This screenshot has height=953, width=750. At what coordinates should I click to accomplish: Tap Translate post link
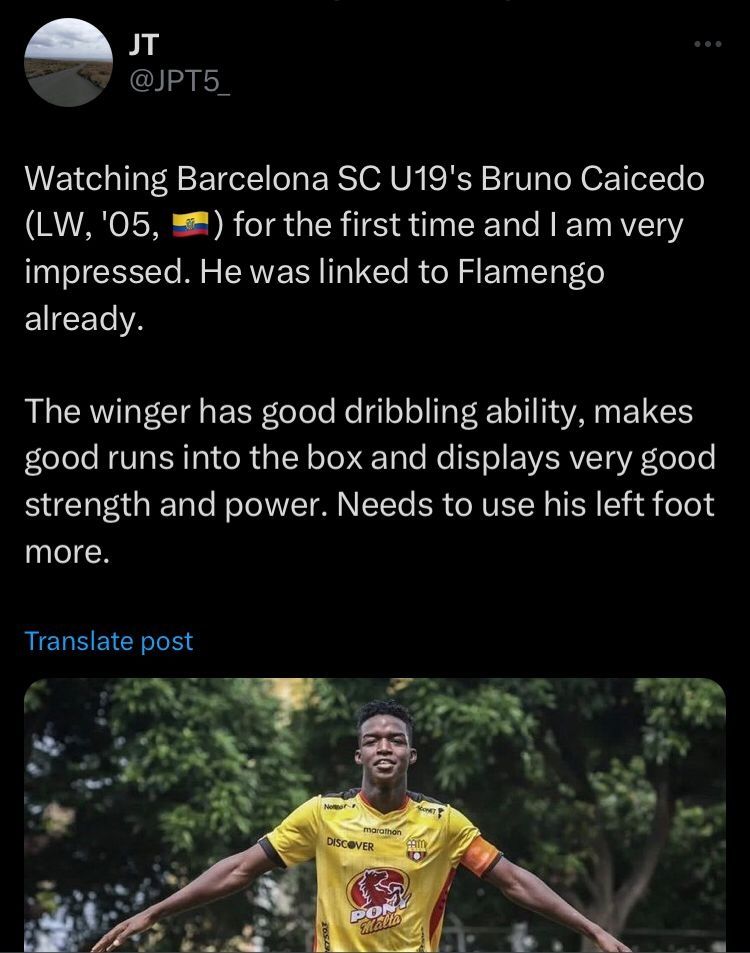tap(108, 641)
